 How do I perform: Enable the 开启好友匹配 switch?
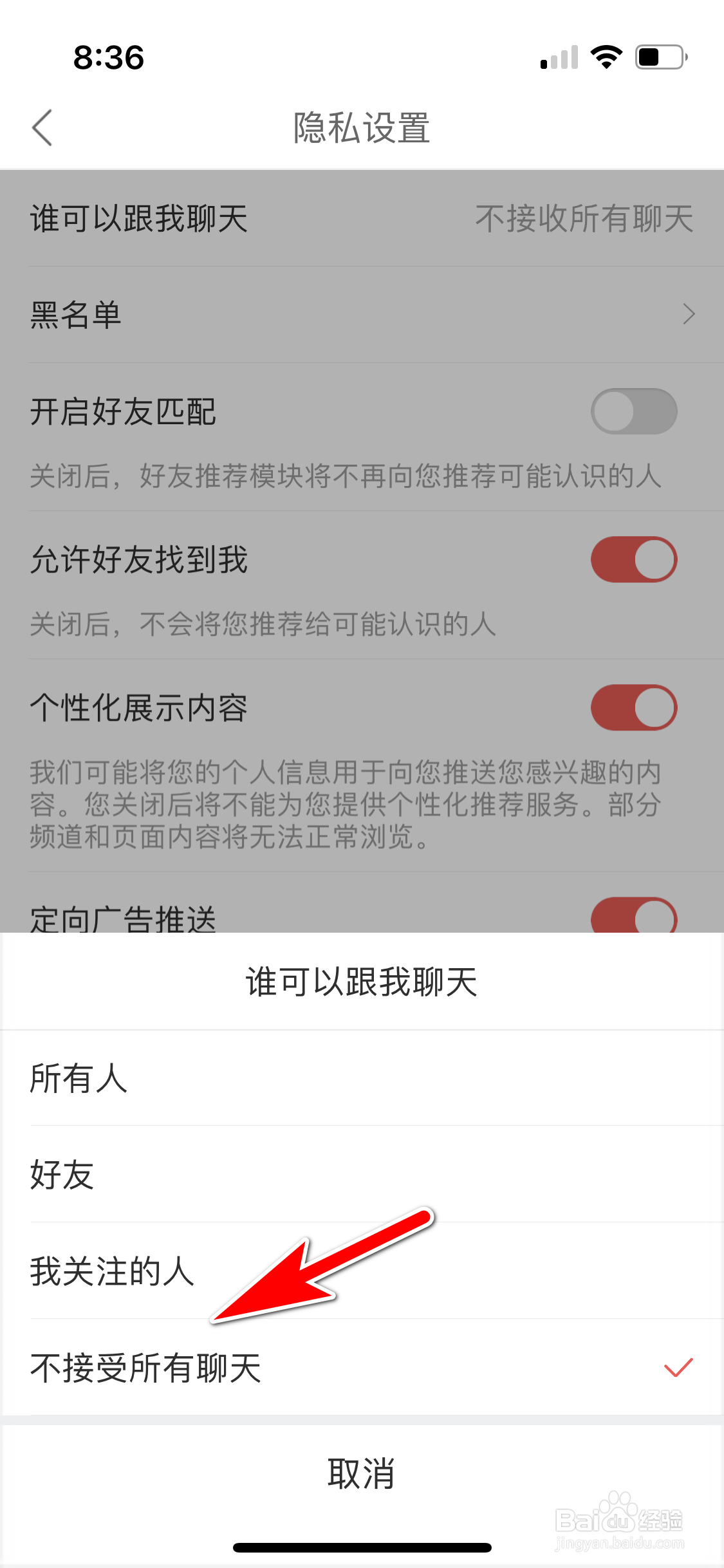(633, 411)
